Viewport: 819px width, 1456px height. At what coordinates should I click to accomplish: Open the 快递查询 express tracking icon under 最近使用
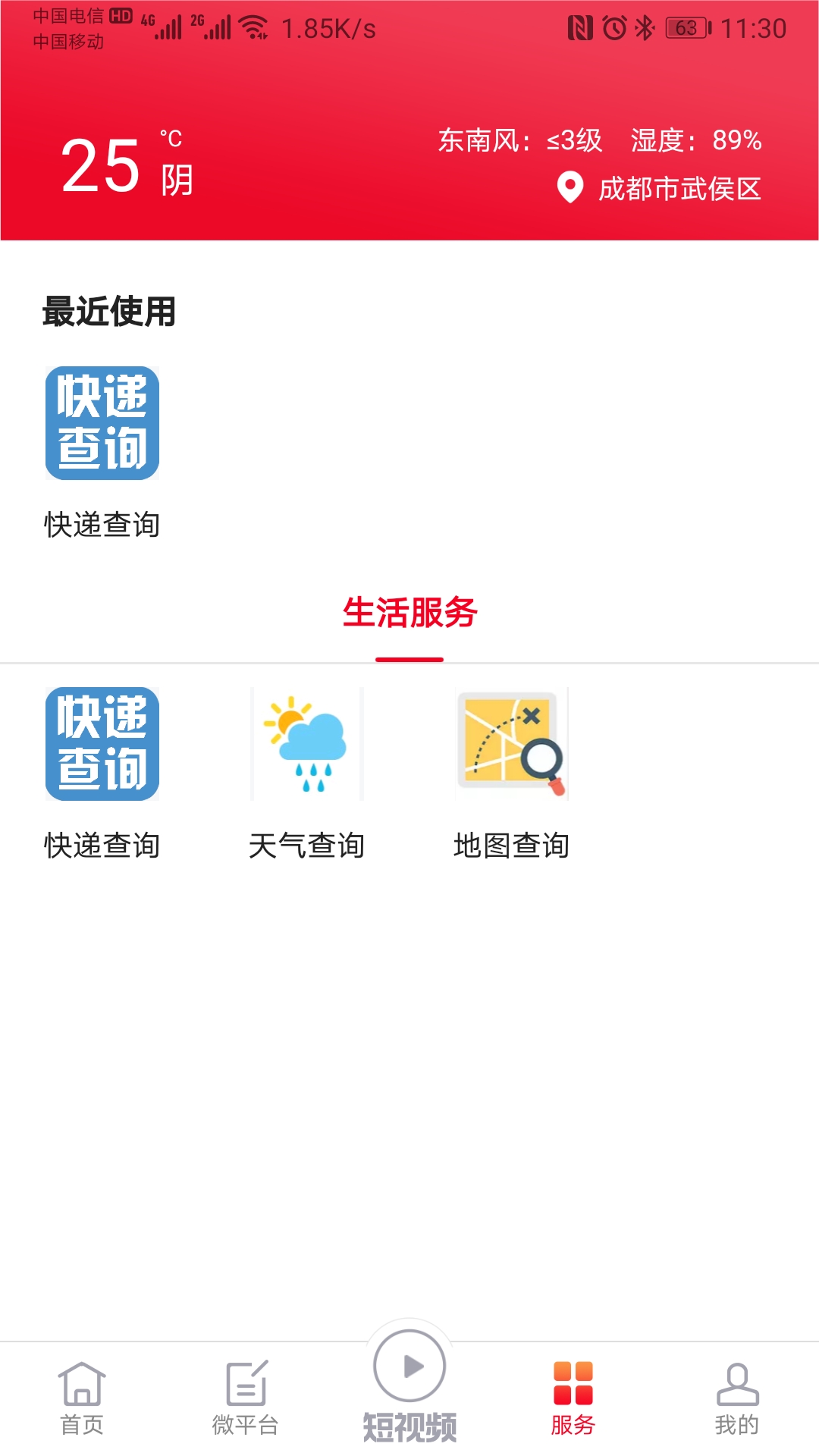click(102, 422)
